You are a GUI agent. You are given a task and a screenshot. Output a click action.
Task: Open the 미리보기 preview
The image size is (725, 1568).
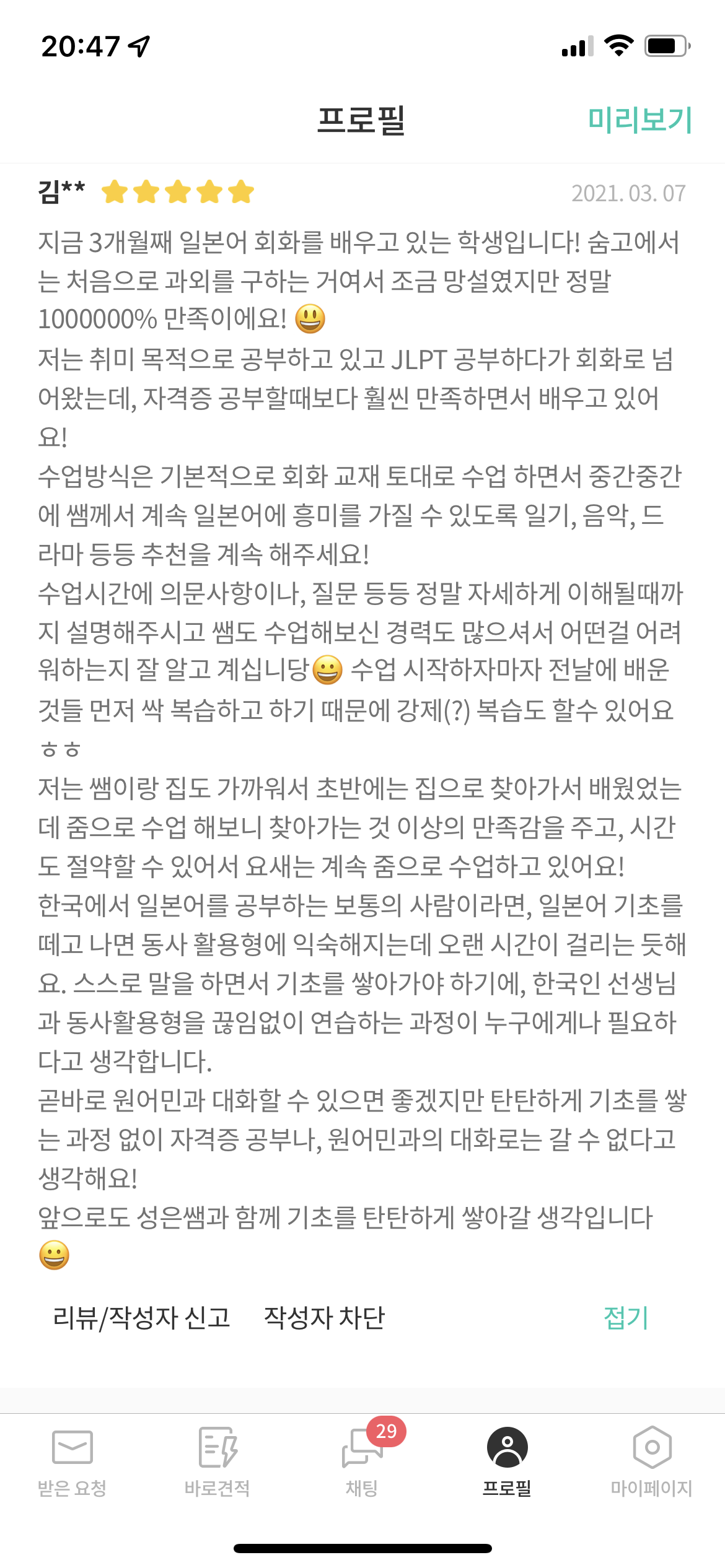(x=639, y=120)
